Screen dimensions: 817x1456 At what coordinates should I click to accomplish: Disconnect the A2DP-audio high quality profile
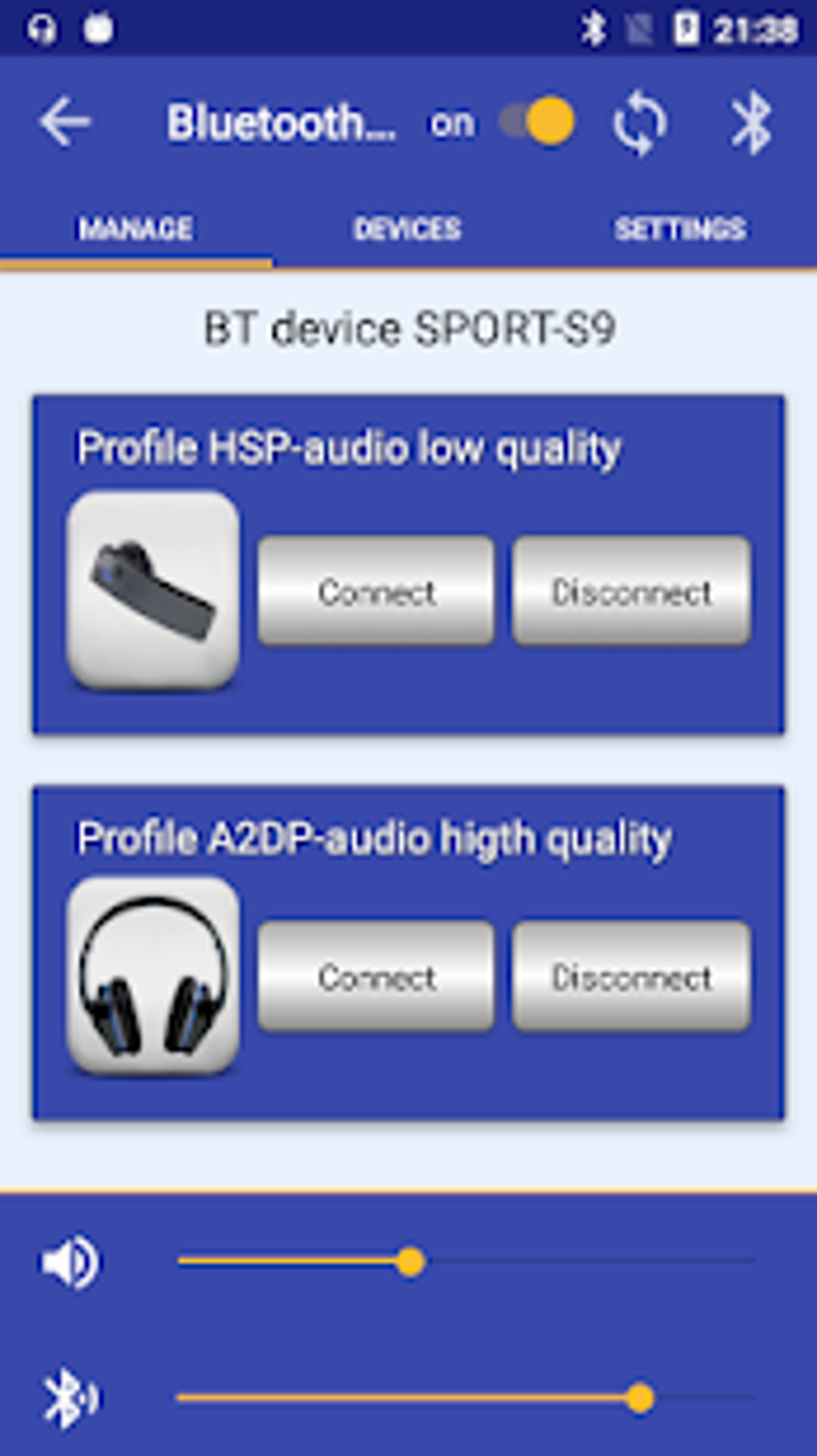pyautogui.click(x=631, y=976)
